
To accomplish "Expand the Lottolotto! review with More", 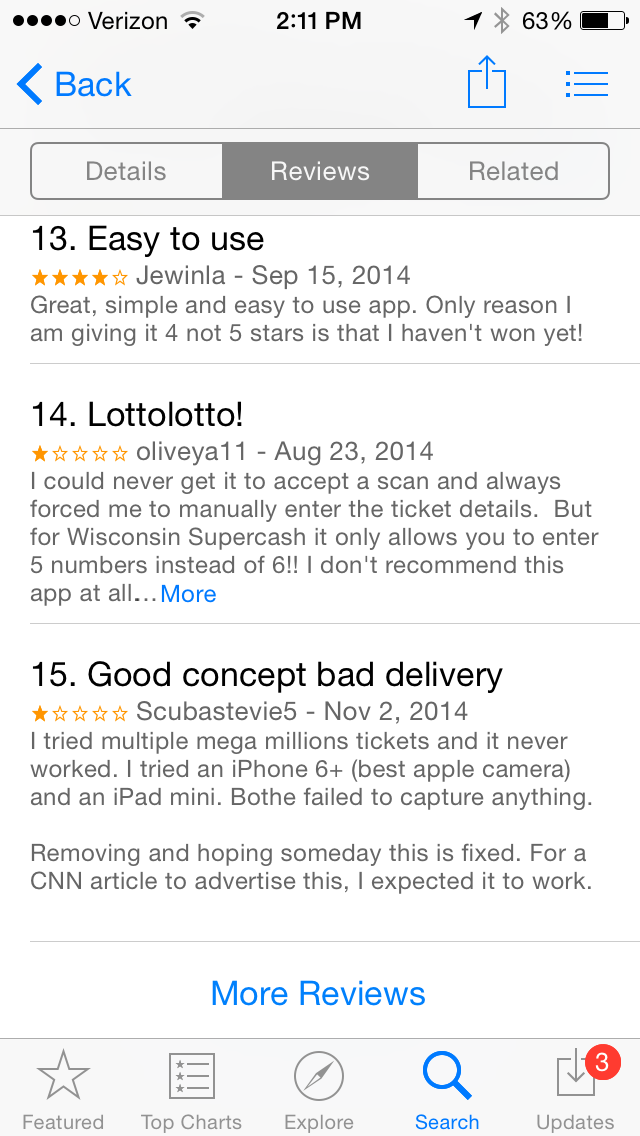I will (x=188, y=594).
